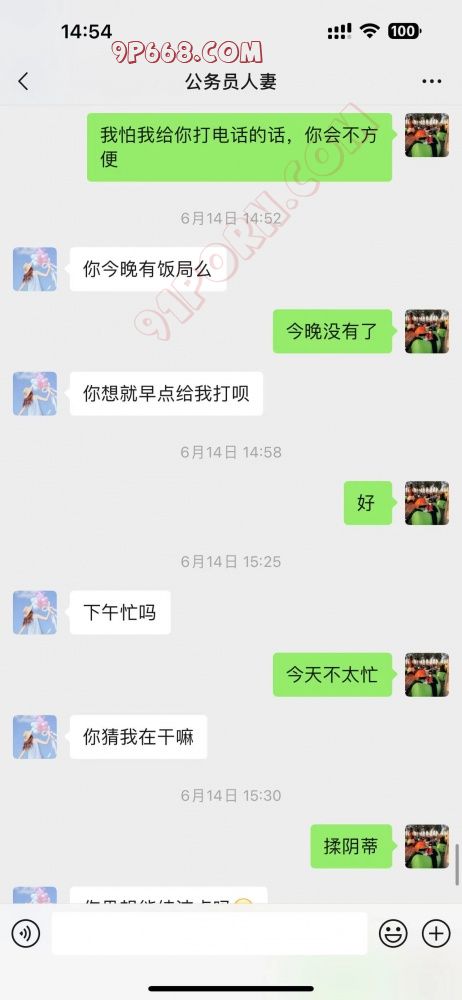This screenshot has width=462, height=1000.
Task: Open the chat options menu
Action: (432, 82)
